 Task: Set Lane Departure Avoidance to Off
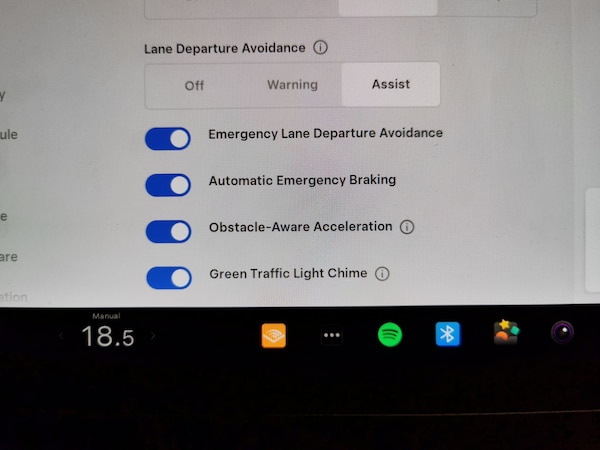(x=194, y=85)
